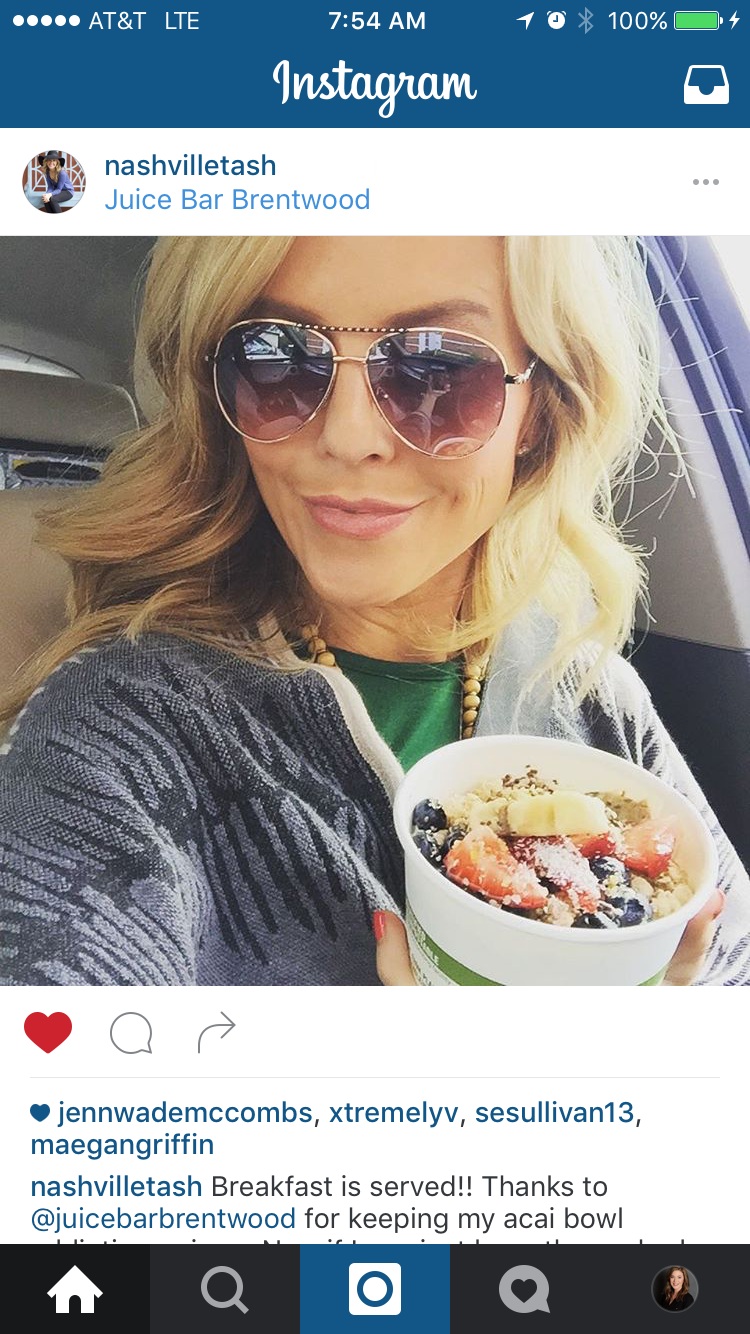Screen dimensions: 750x1334
Task: Go to the Home feed tab
Action: (x=75, y=1289)
